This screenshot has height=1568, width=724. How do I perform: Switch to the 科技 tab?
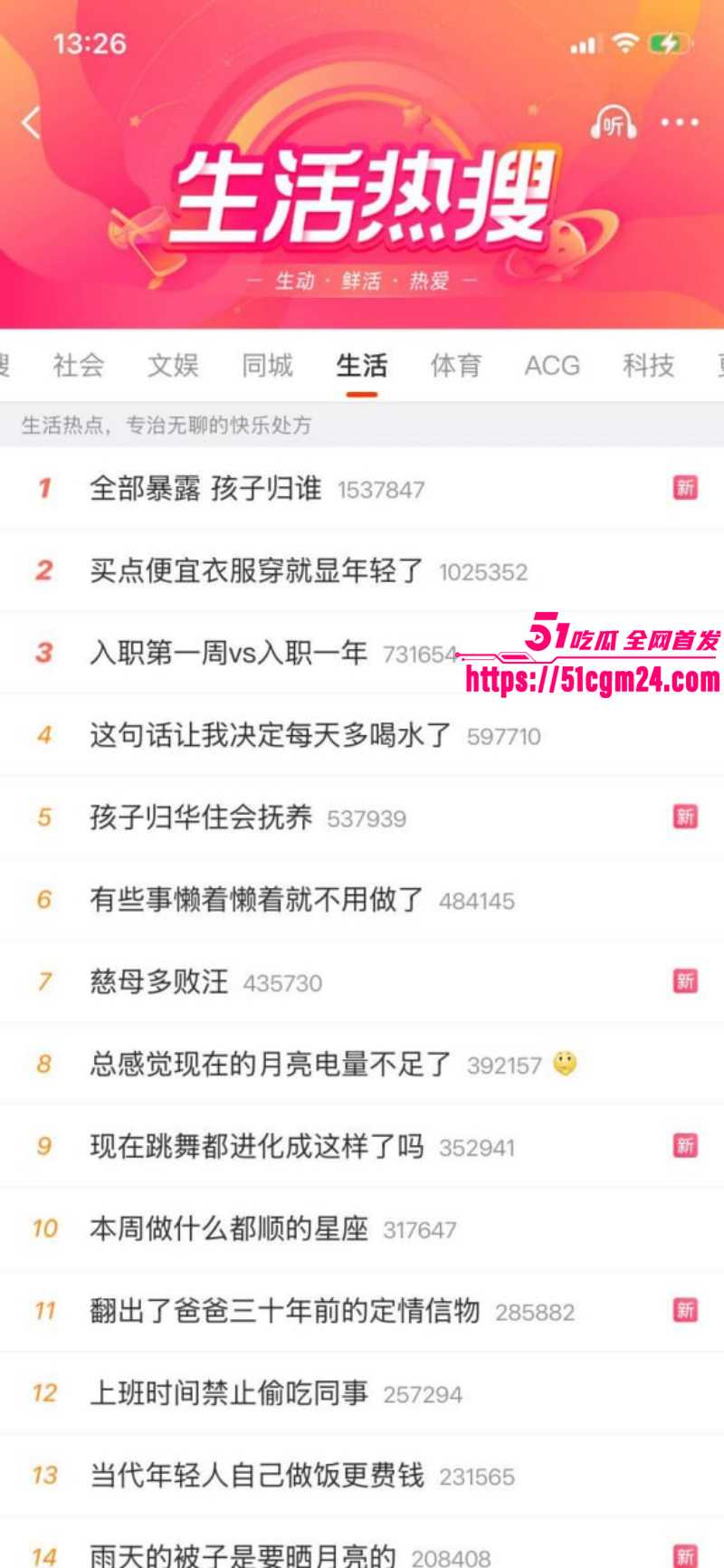pos(648,366)
